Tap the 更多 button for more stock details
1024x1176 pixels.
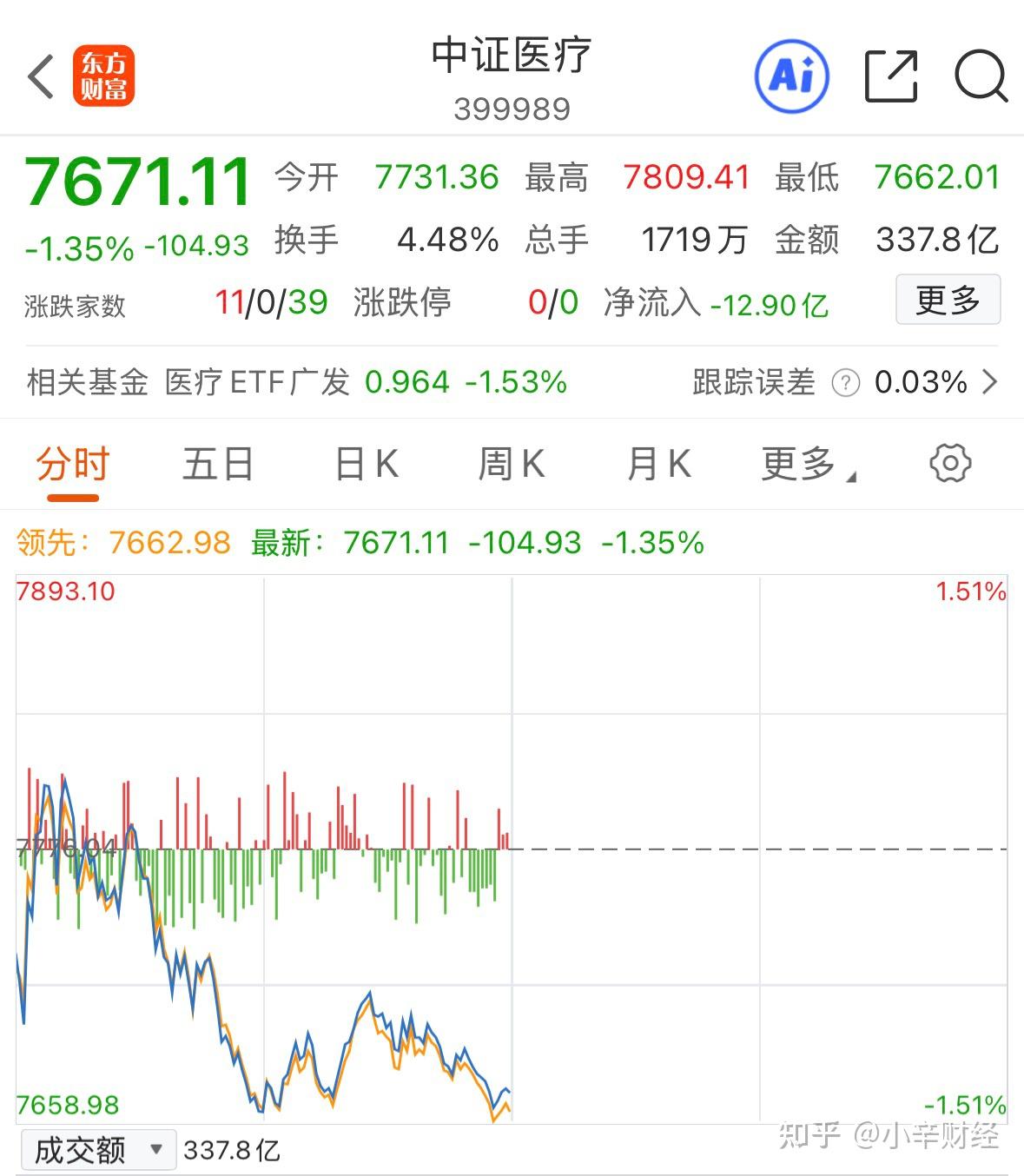coord(948,300)
